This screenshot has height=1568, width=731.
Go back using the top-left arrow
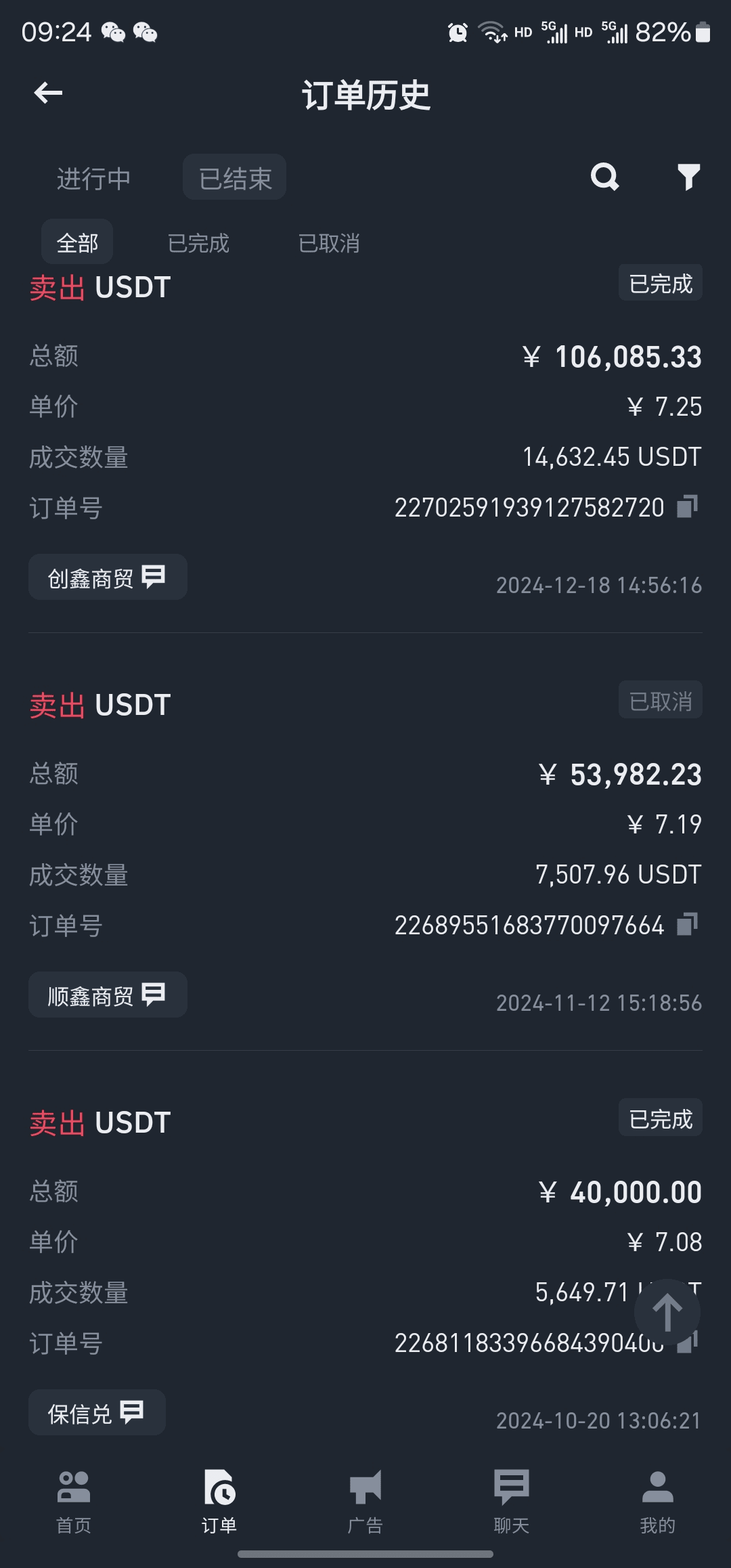[x=48, y=93]
